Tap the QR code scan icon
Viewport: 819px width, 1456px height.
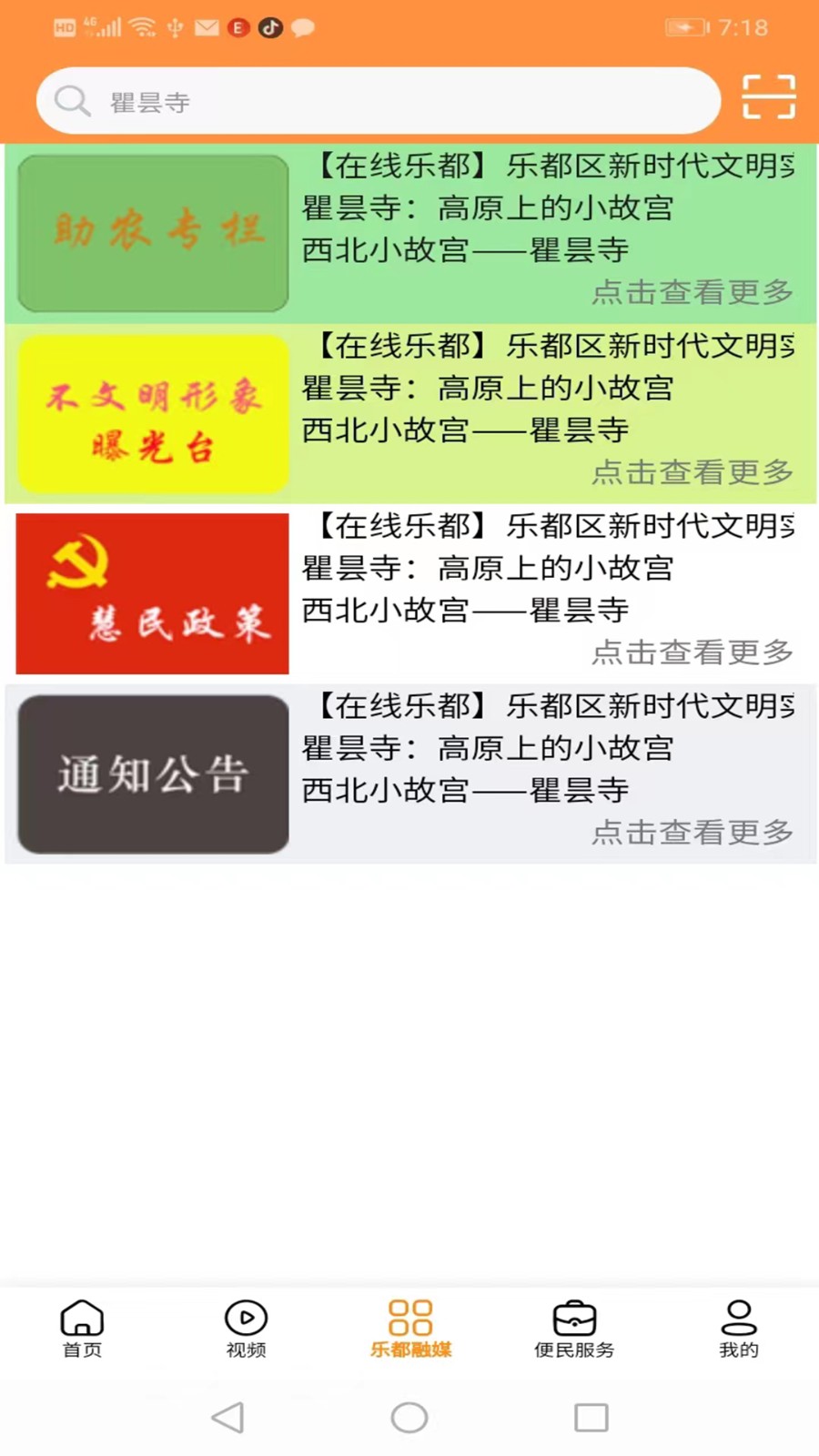(x=769, y=97)
